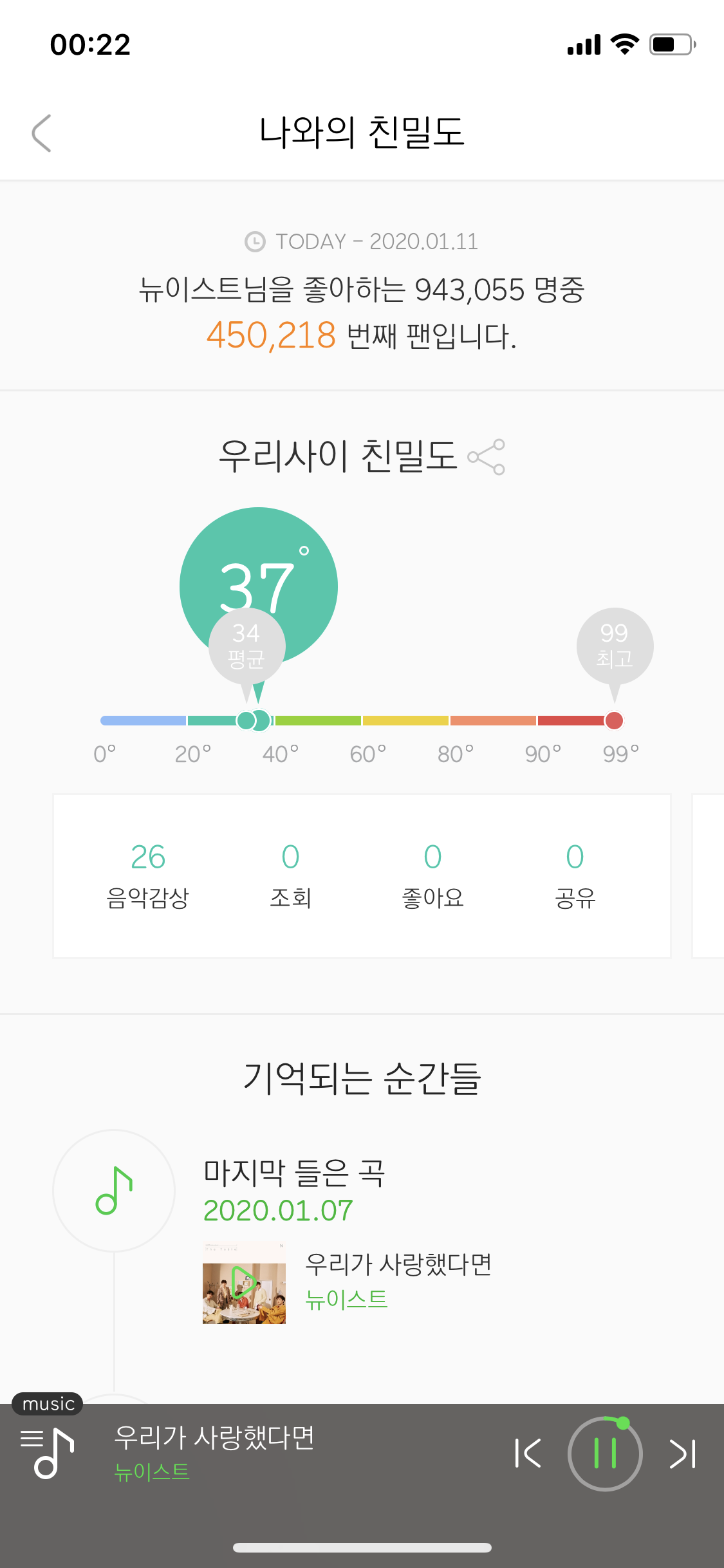Tap the 공유 count statistic
This screenshot has width=724, height=1568.
575,872
